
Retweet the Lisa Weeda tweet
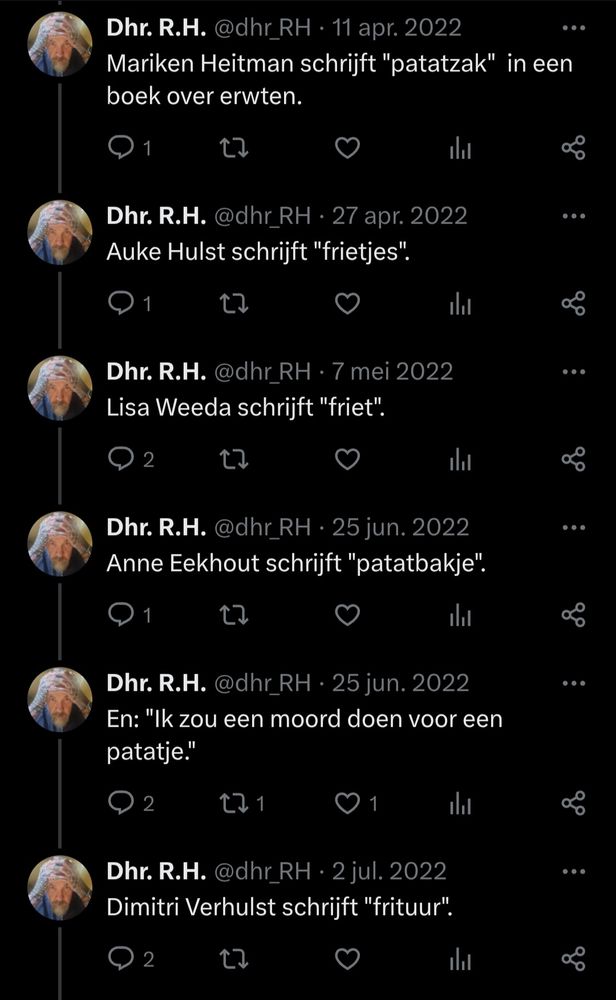233,460
